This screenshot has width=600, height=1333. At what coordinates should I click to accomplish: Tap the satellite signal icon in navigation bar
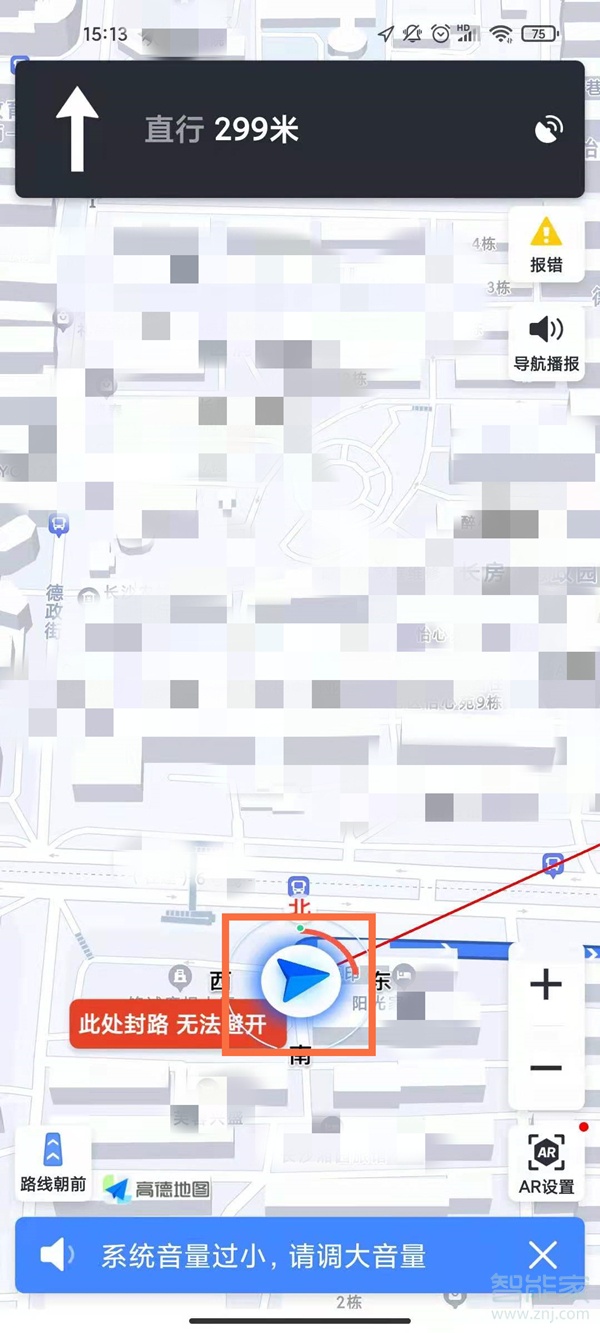point(548,130)
